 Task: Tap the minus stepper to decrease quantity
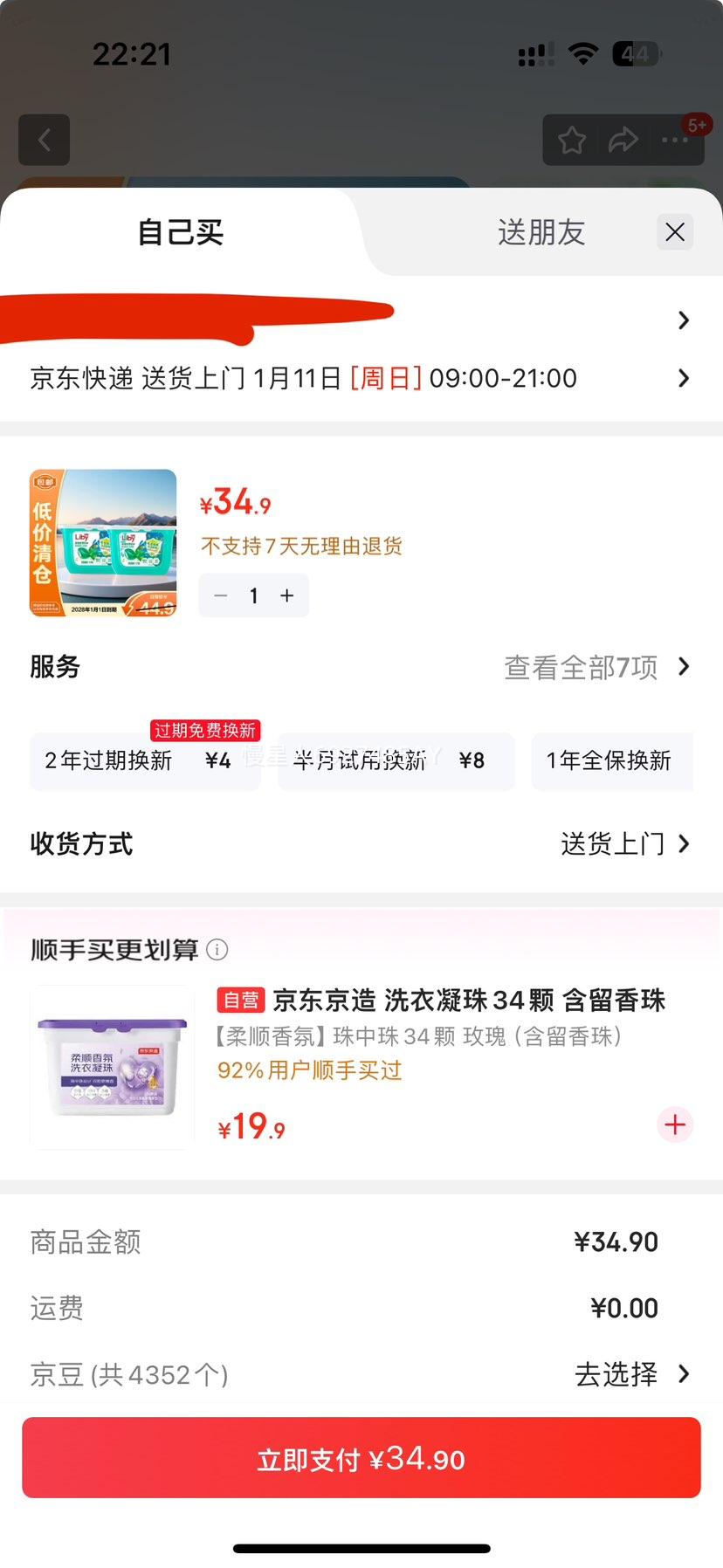click(x=220, y=595)
